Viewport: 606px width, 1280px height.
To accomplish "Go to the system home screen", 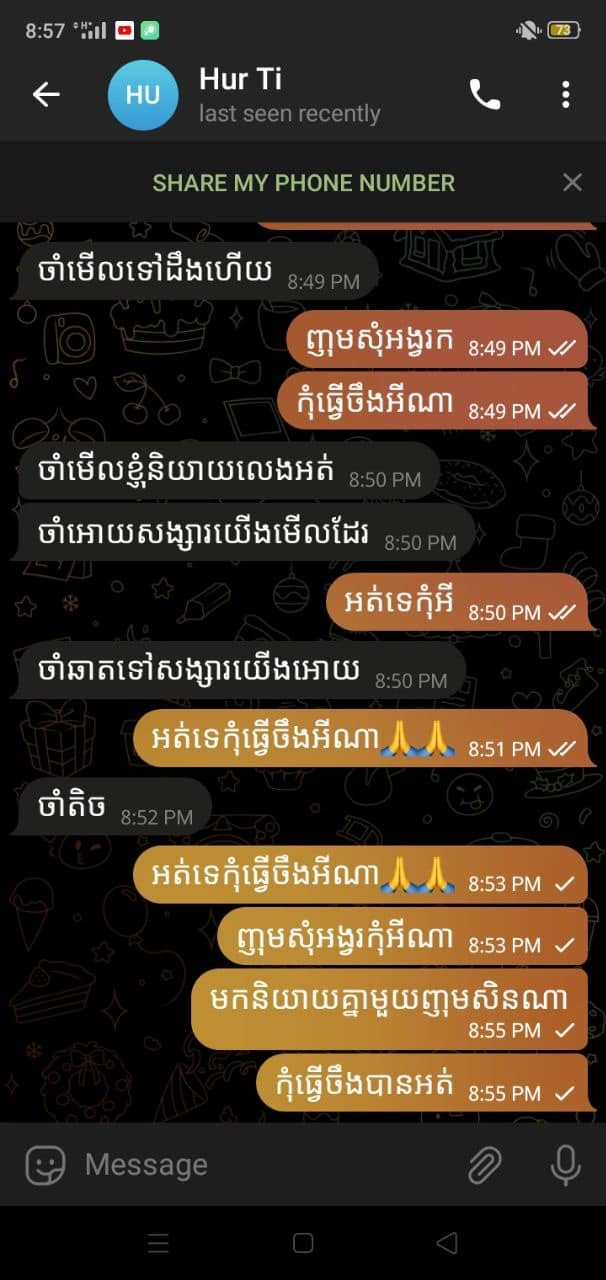I will (303, 1243).
